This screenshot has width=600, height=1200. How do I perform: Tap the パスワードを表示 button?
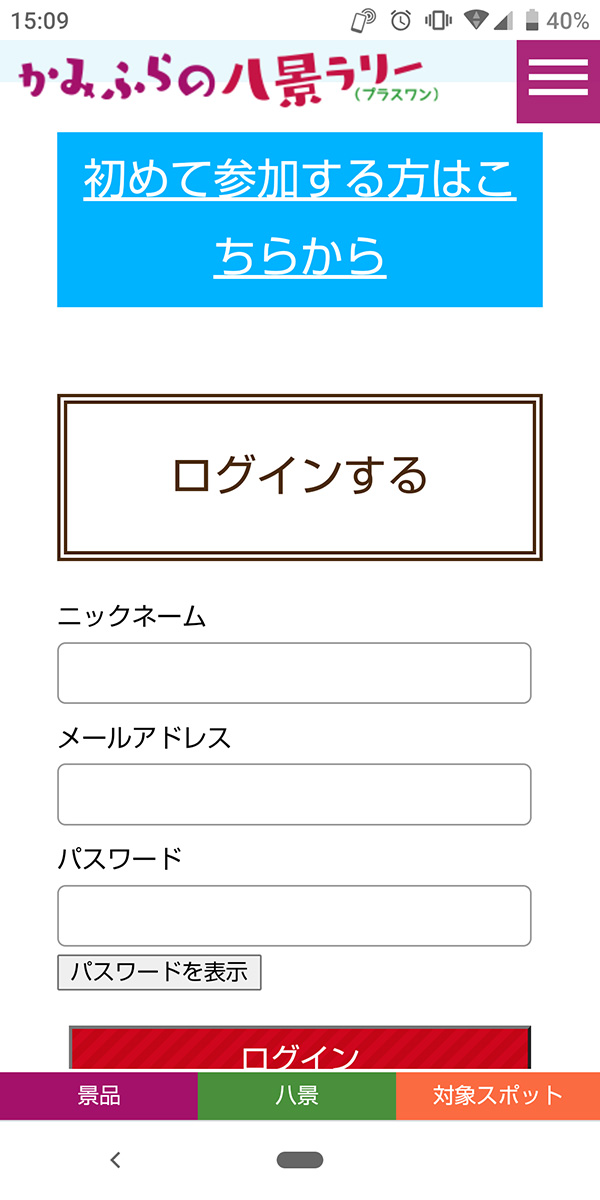pos(159,972)
